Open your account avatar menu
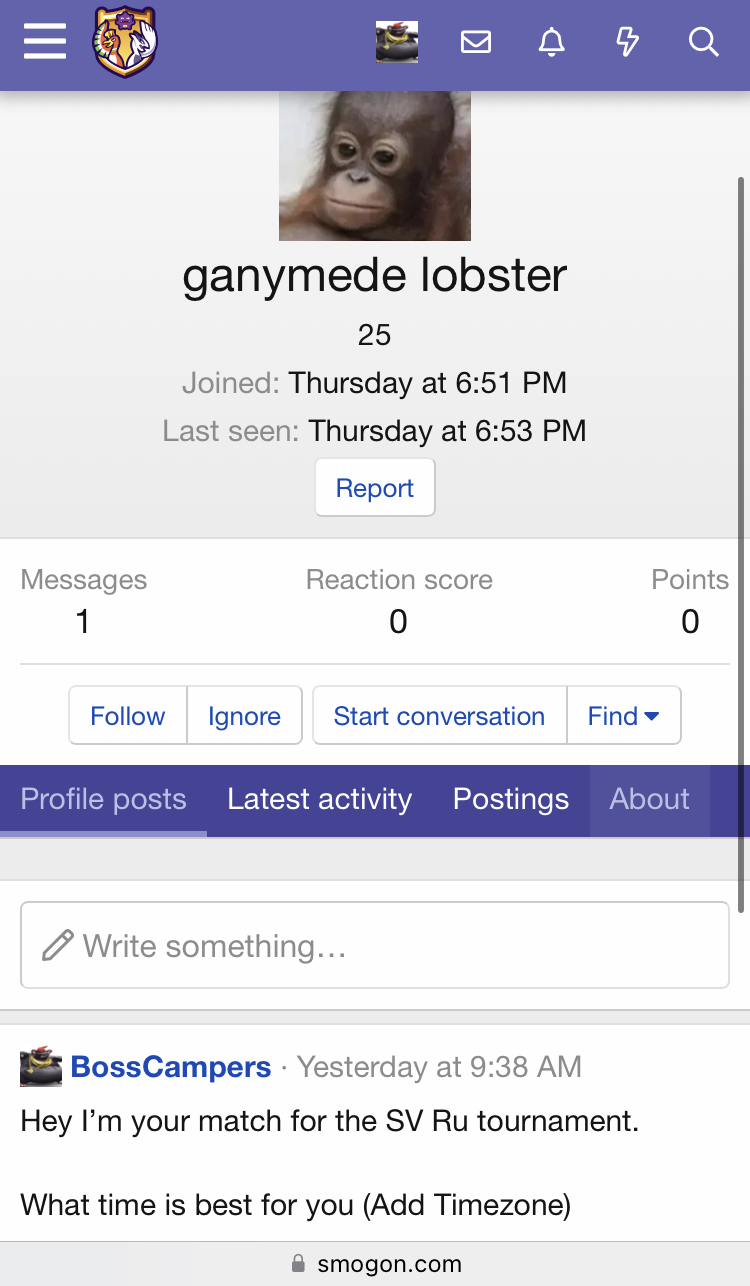 point(397,42)
